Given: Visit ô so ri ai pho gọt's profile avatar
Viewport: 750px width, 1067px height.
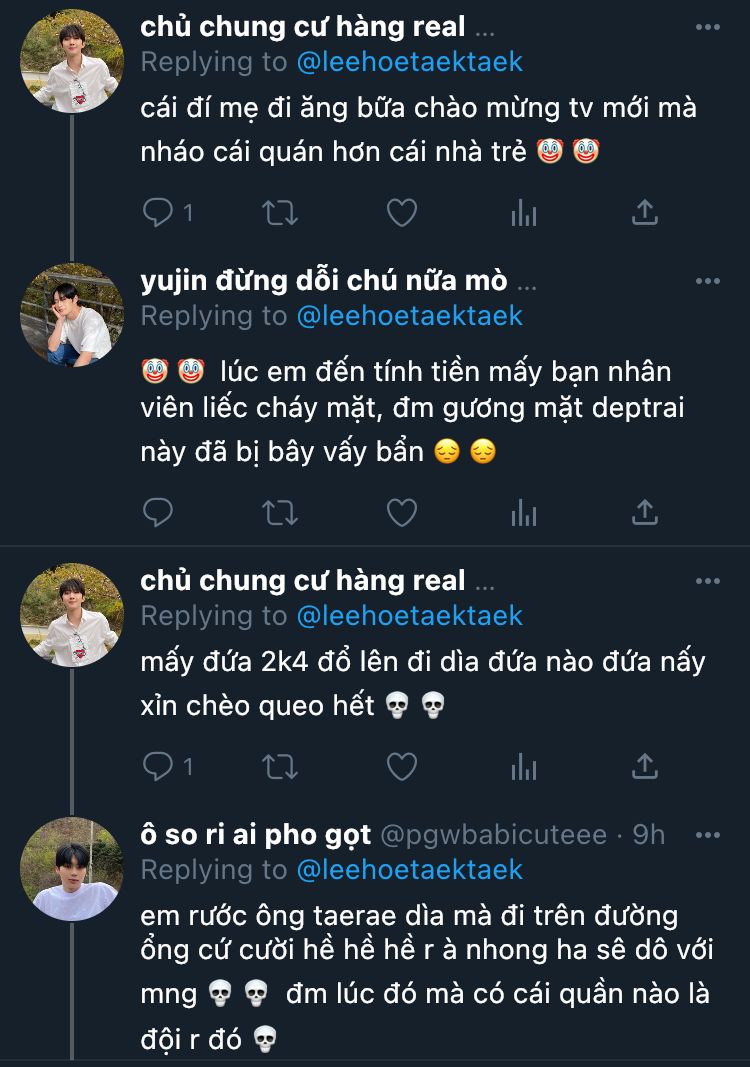Looking at the screenshot, I should click(72, 868).
